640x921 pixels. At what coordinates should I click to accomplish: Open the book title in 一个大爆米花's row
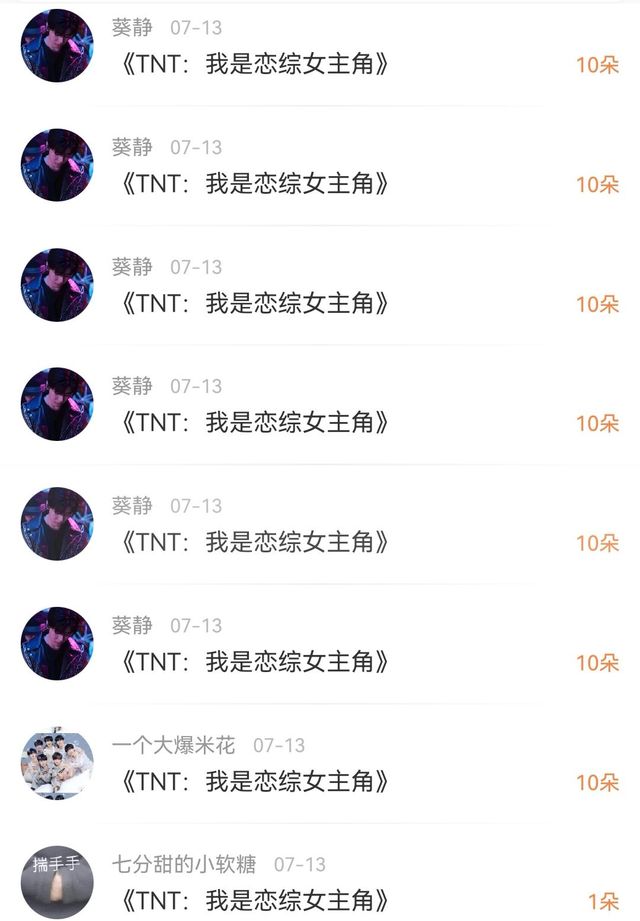click(x=254, y=781)
